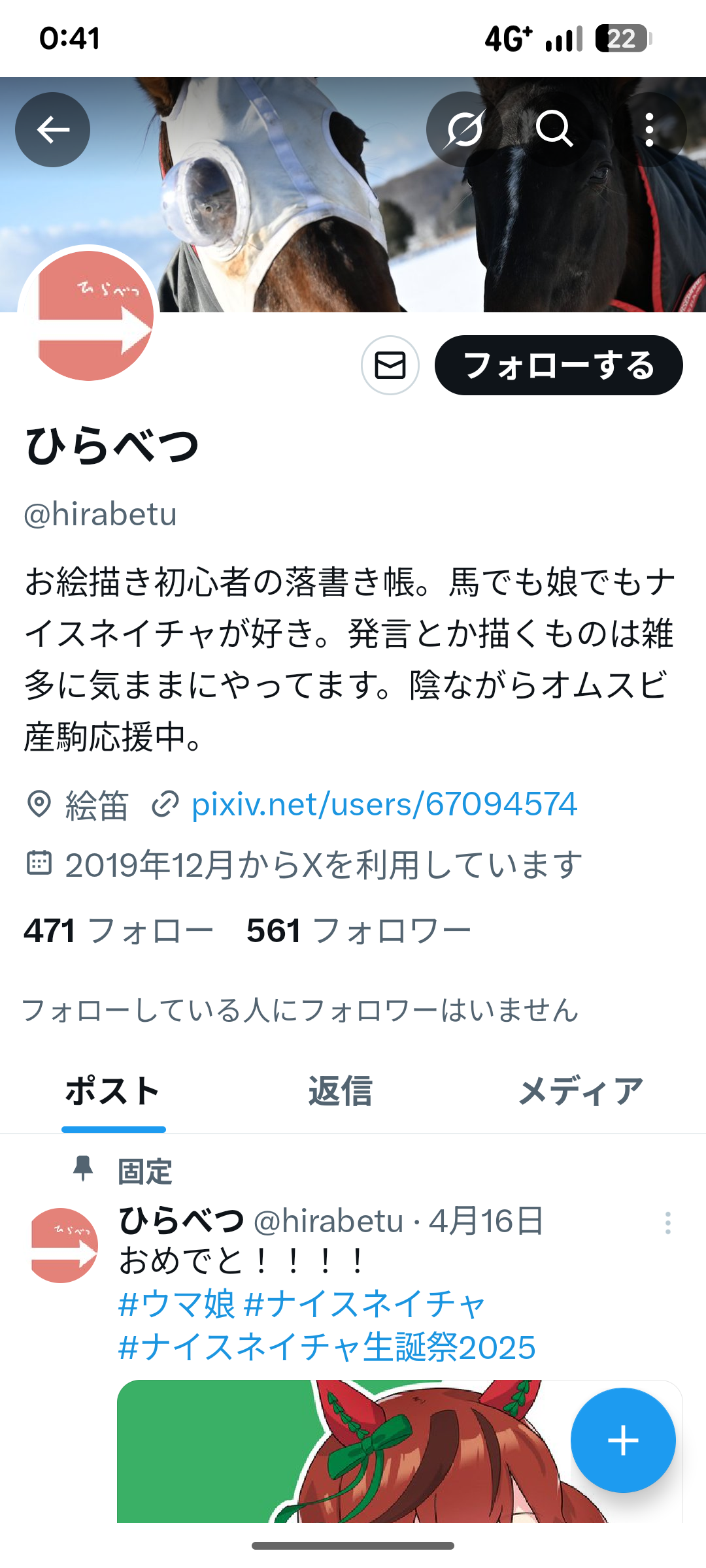Open the pixiv.net profile link

coord(384,804)
